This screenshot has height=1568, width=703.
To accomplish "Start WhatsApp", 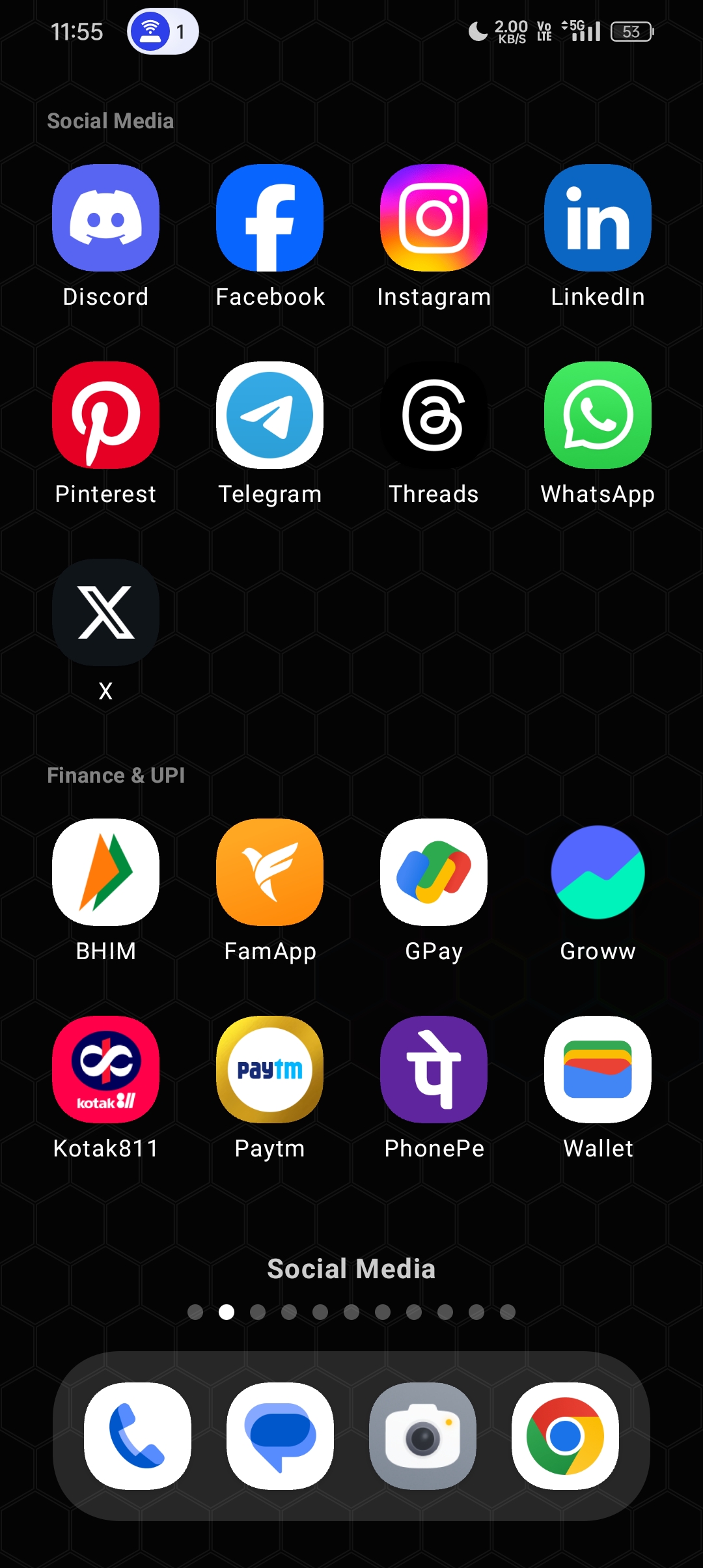I will pyautogui.click(x=598, y=415).
